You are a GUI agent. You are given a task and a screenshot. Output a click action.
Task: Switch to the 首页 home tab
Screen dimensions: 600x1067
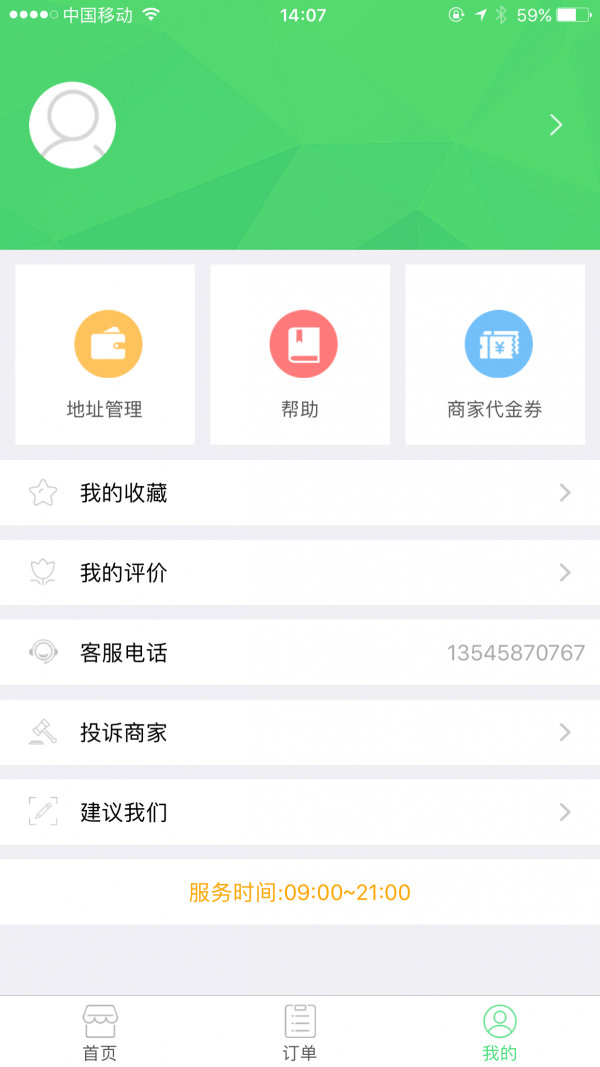(100, 1032)
